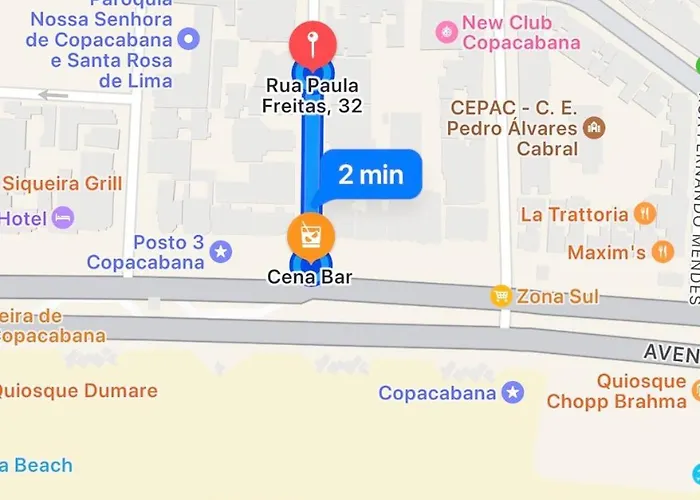Tap the 2 min route time bubble
This screenshot has height=500, width=700.
click(370, 175)
